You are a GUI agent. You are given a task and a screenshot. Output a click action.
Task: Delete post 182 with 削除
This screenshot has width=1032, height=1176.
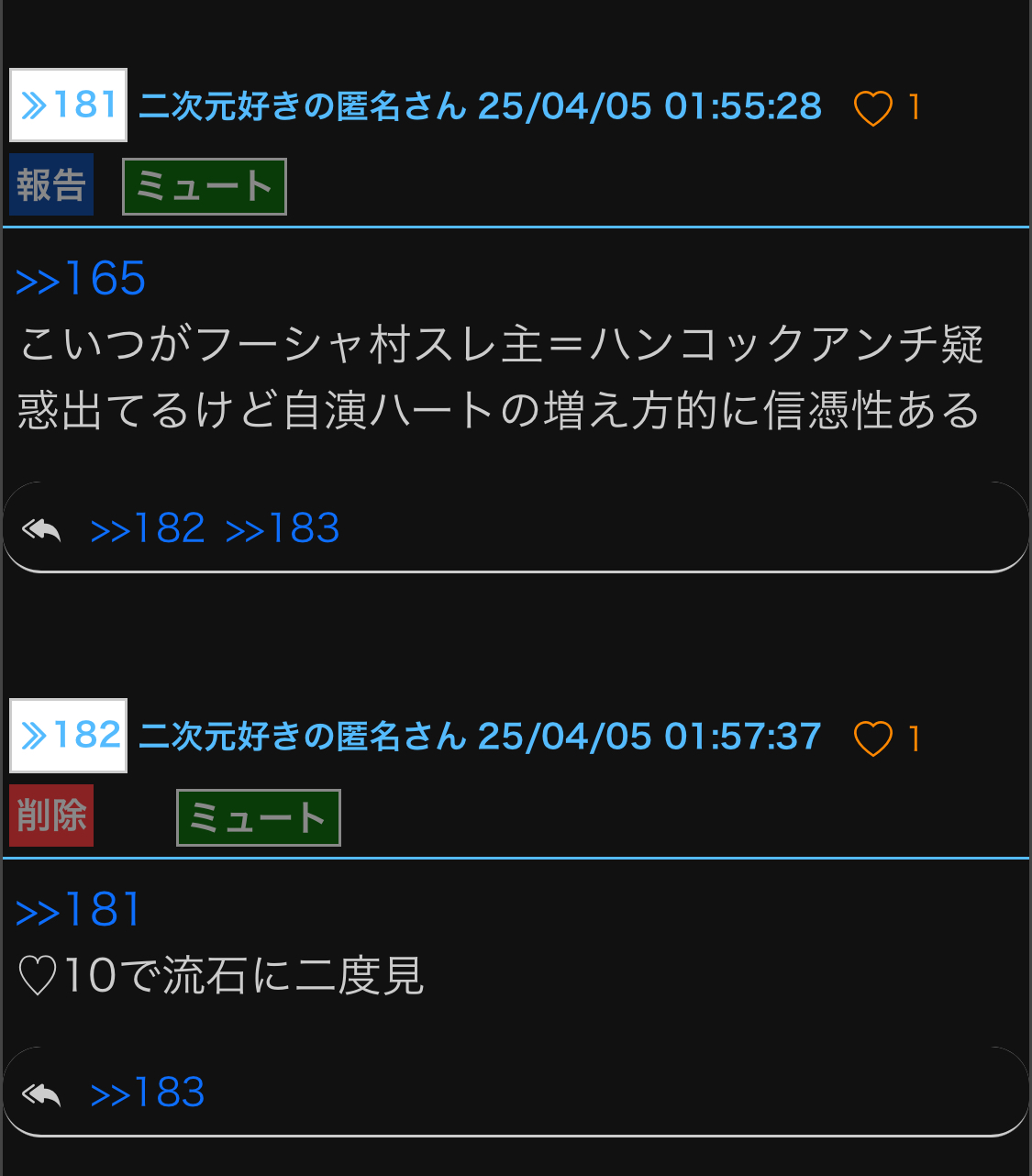(x=51, y=815)
